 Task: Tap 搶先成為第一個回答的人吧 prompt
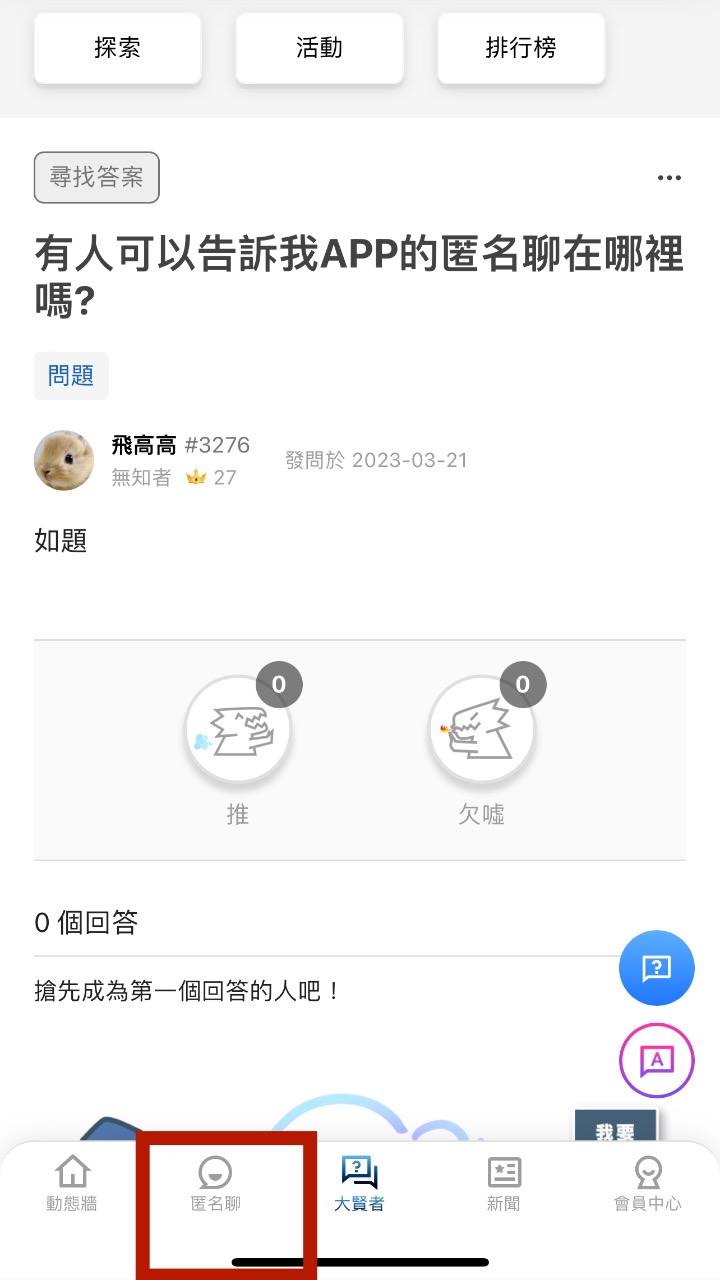tap(192, 991)
